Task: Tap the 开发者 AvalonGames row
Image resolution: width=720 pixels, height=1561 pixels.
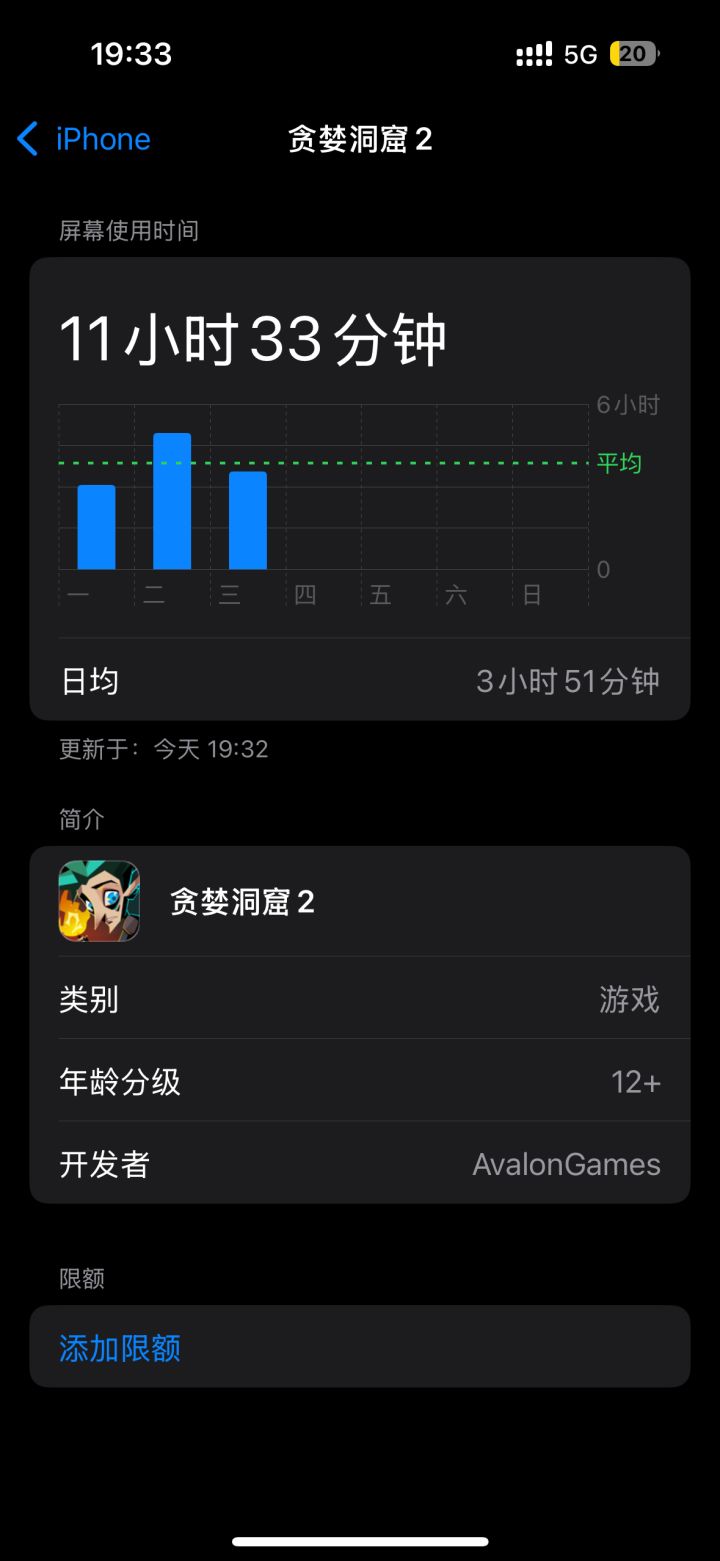Action: tap(360, 1163)
